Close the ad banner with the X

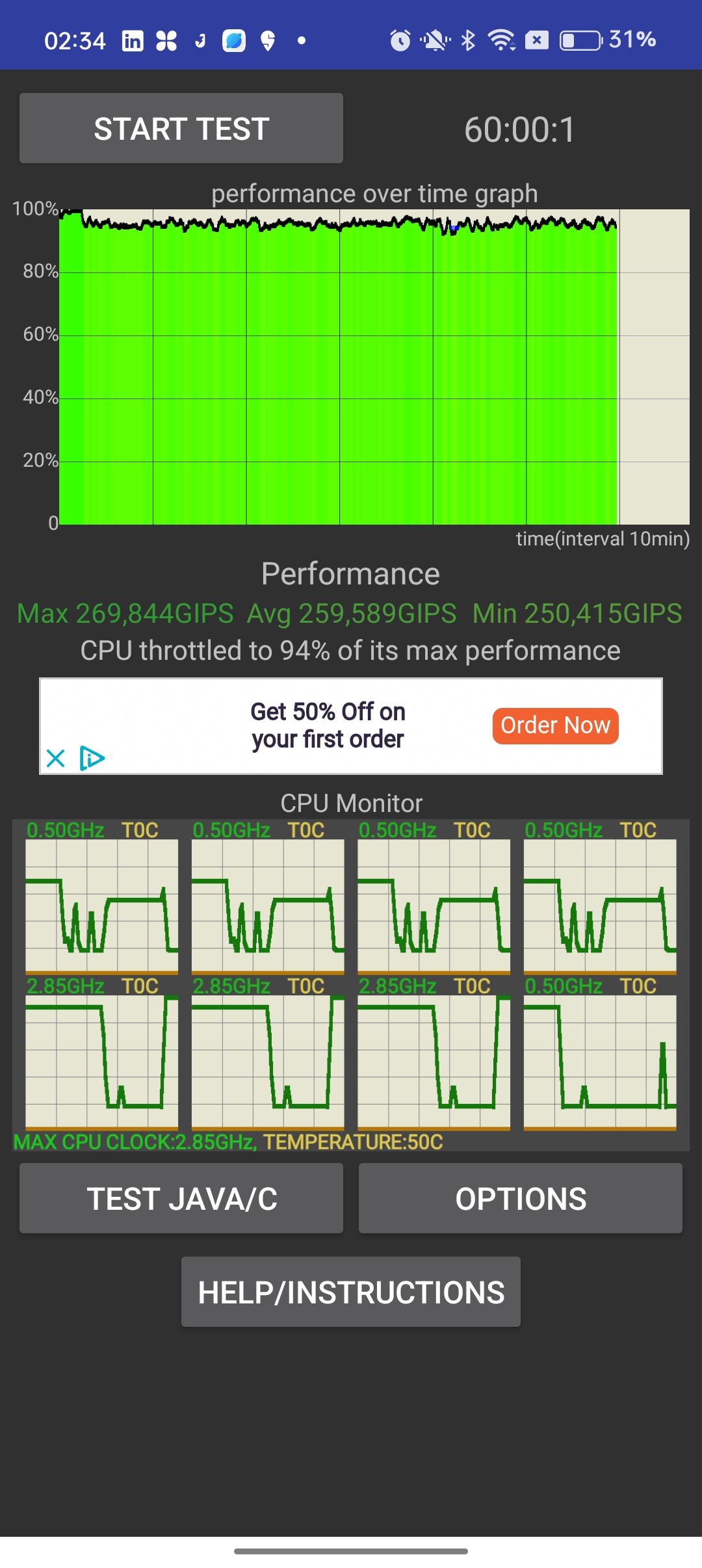pos(56,758)
